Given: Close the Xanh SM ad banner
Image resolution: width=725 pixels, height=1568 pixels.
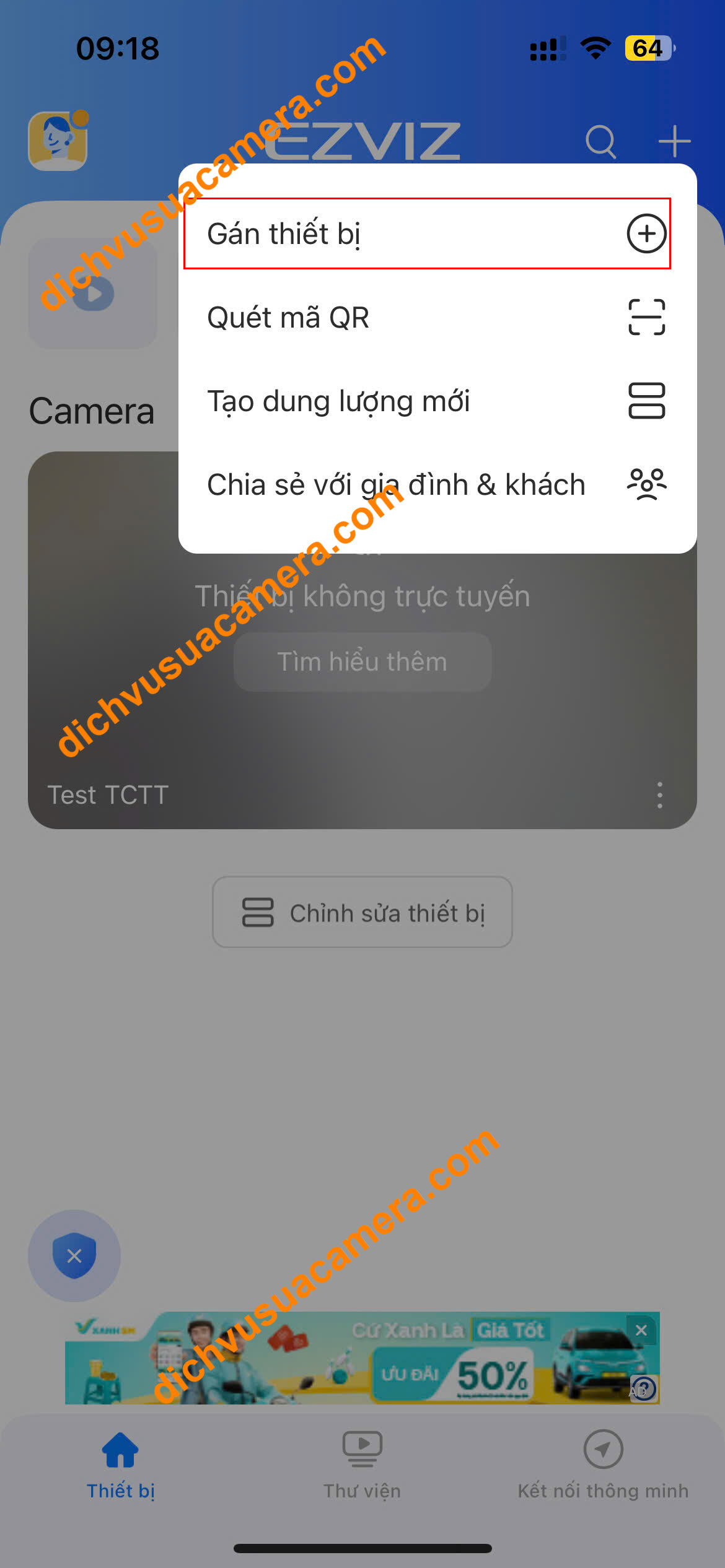Looking at the screenshot, I should pos(641,1330).
